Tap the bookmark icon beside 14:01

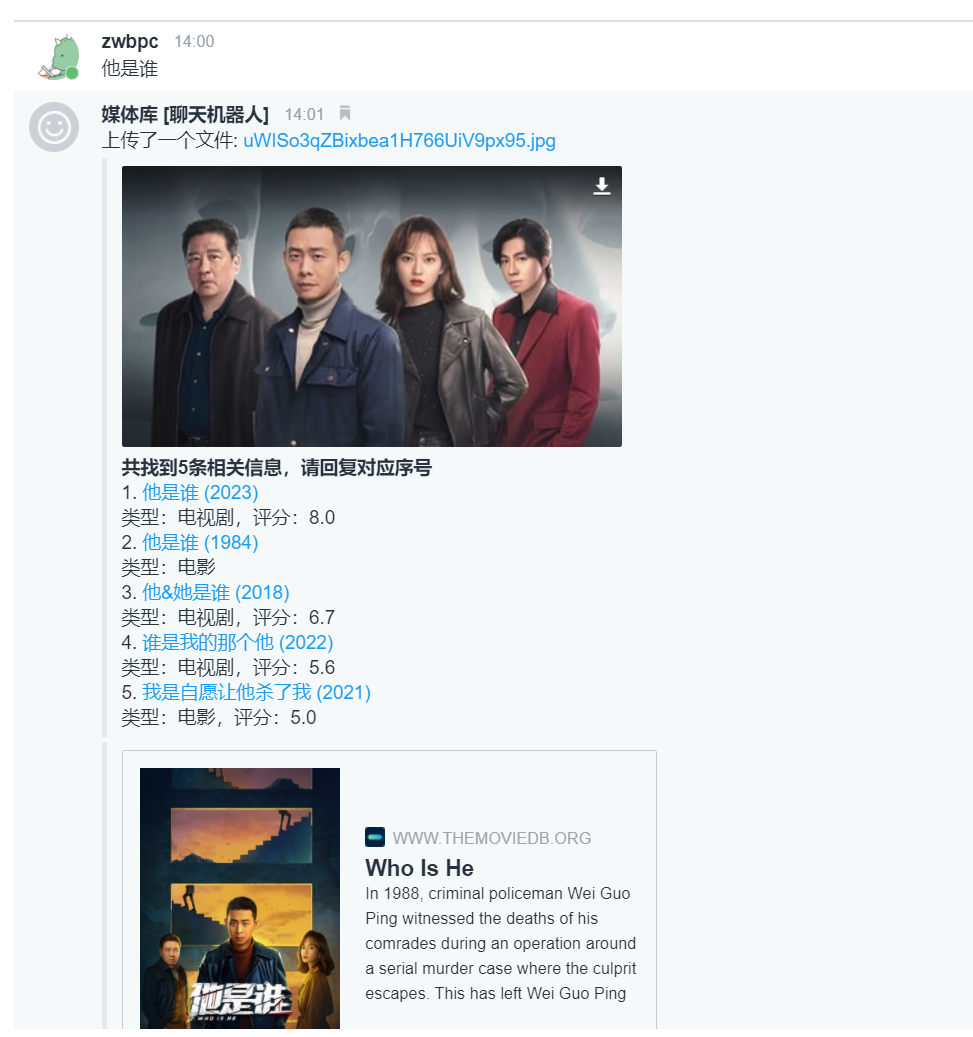[x=345, y=114]
